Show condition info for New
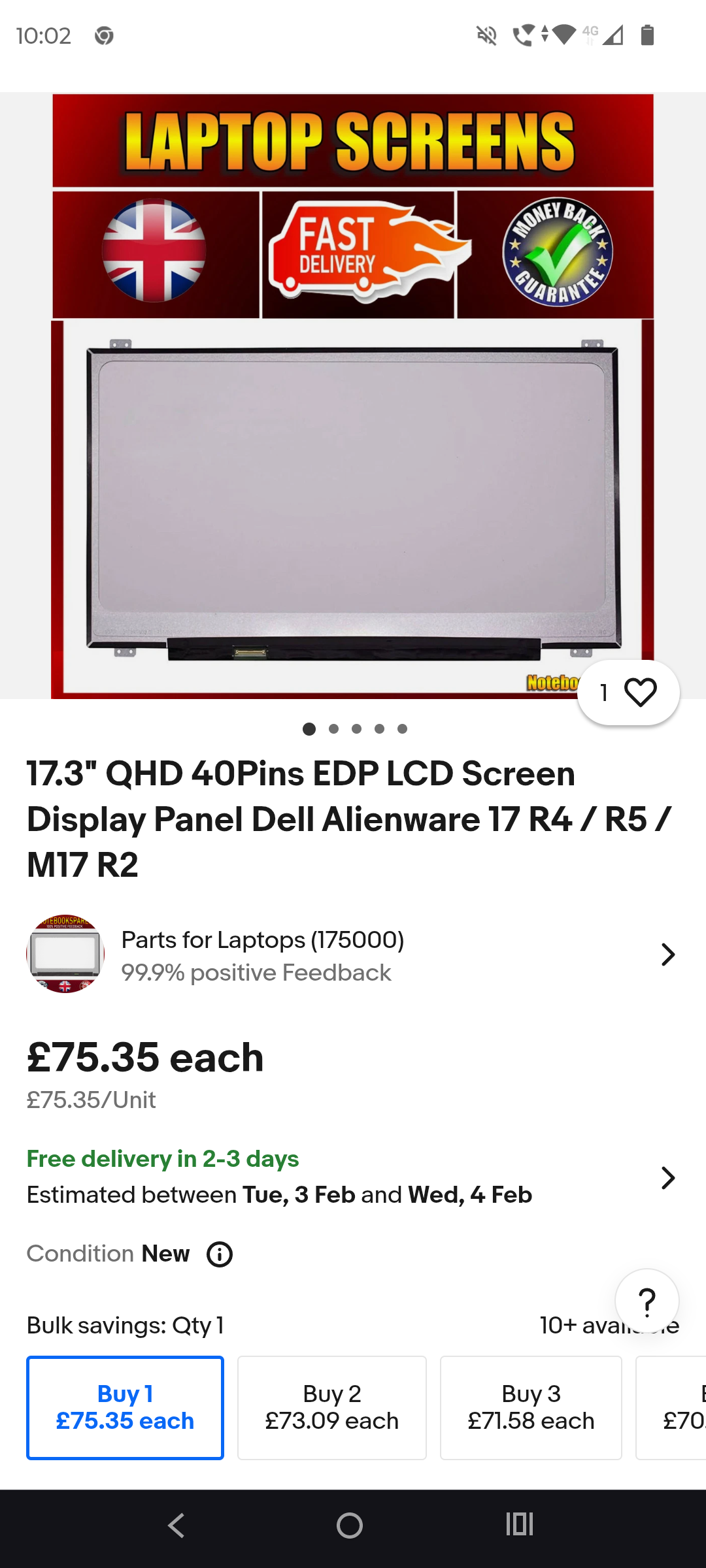 (x=220, y=1254)
